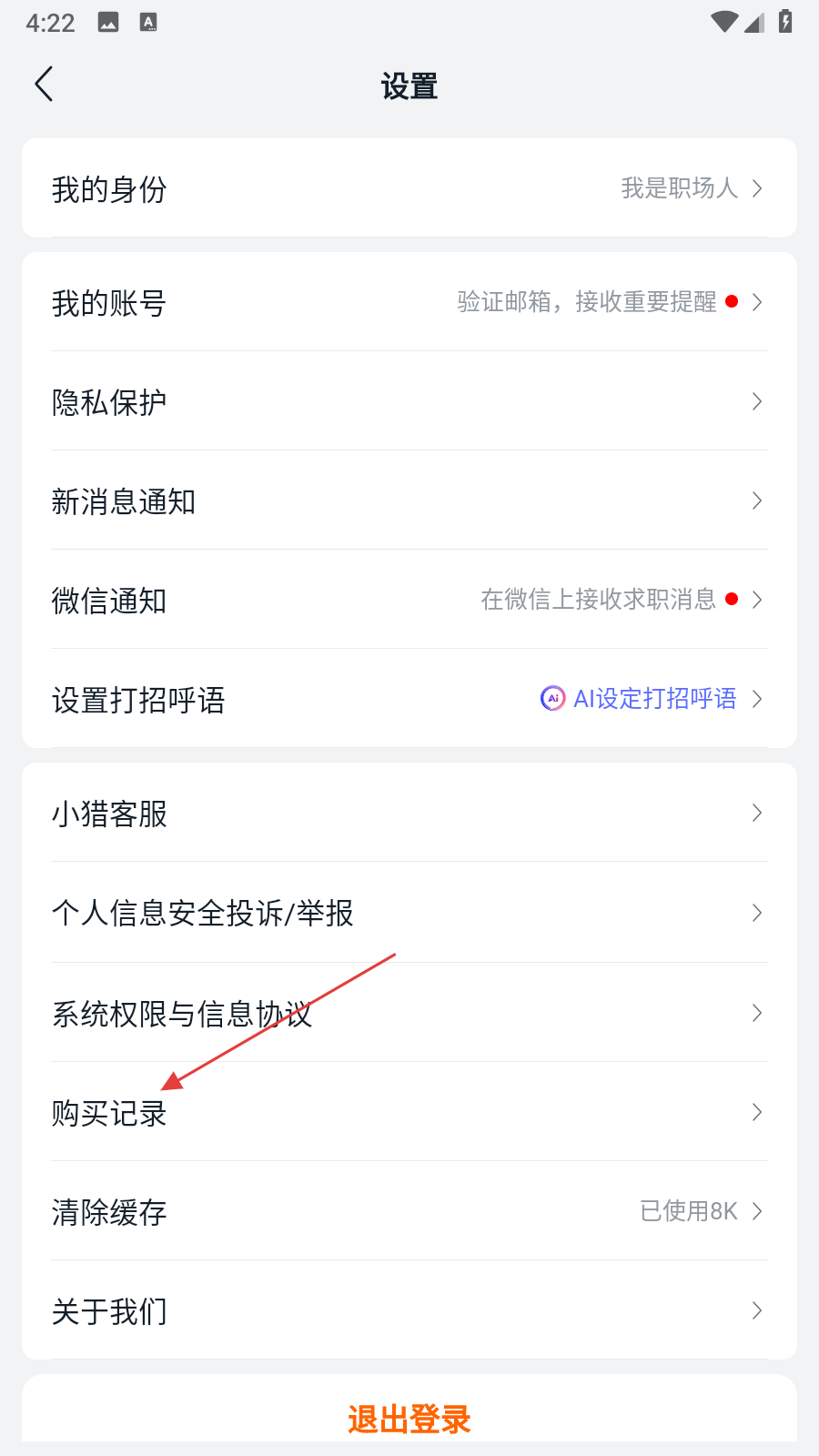Screen dimensions: 819x1456
Task: Open 我的账号 account settings
Action: 409,302
